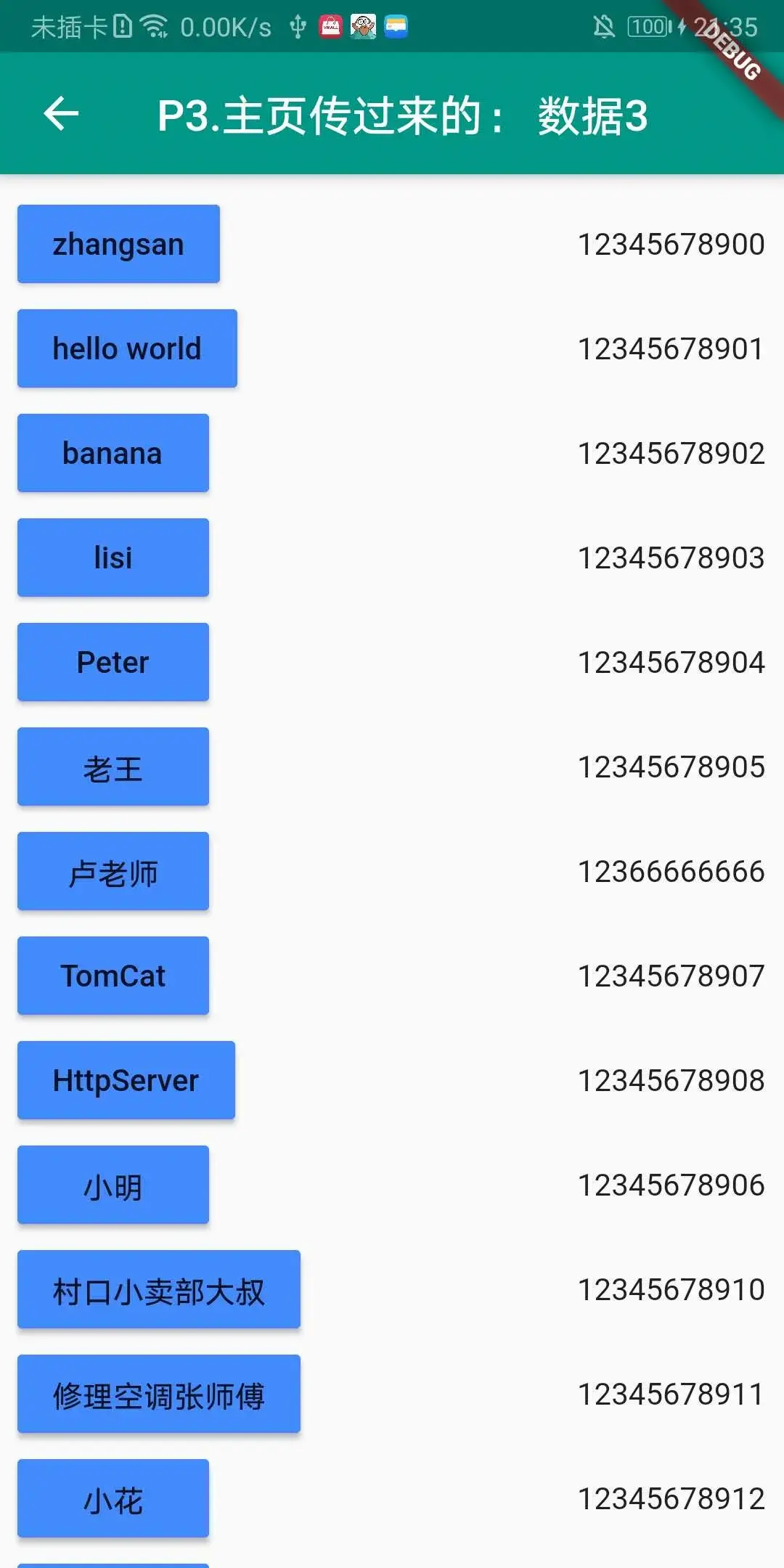Viewport: 784px width, 1568px height.
Task: Choose the 村口小卖部大叔 button
Action: coord(158,1289)
